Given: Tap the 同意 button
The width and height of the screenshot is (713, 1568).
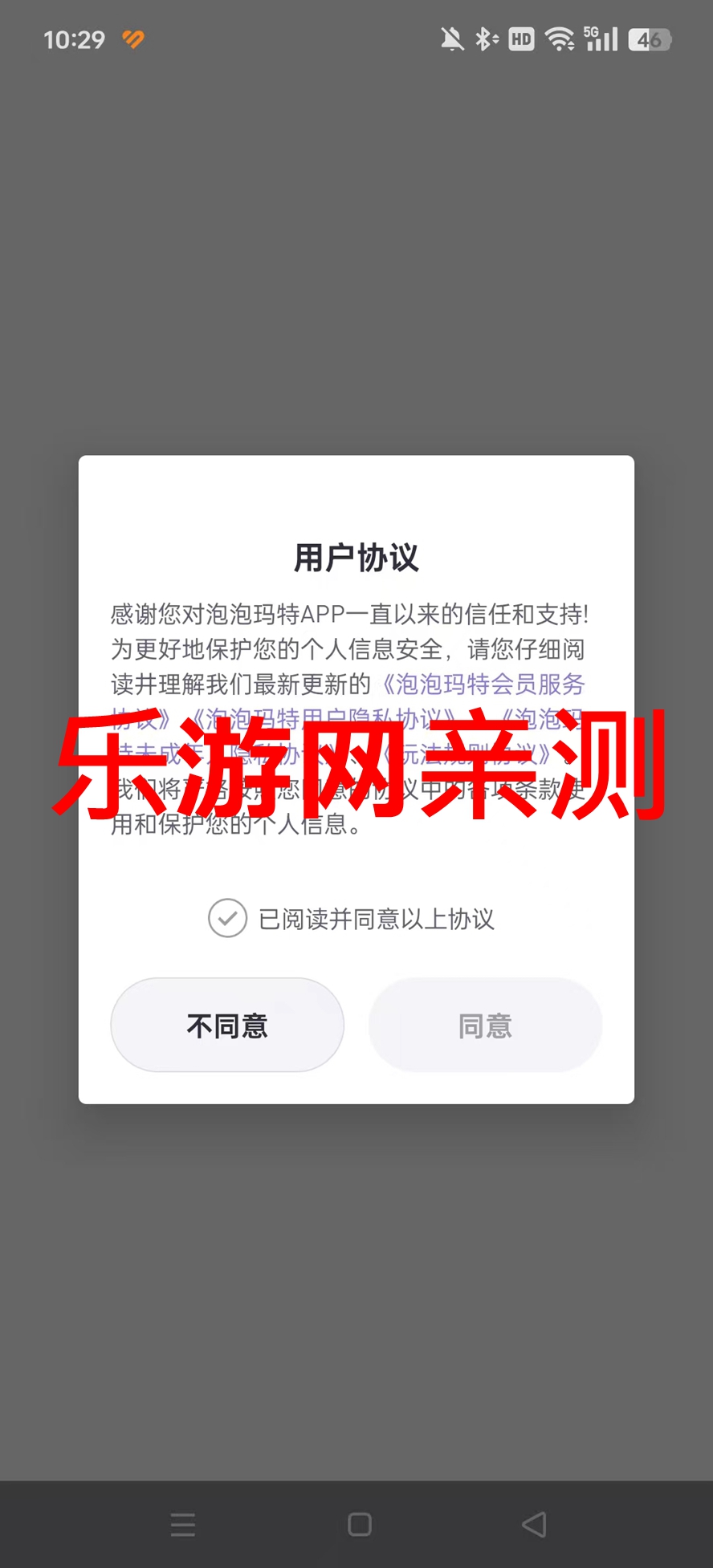Looking at the screenshot, I should tap(485, 1025).
